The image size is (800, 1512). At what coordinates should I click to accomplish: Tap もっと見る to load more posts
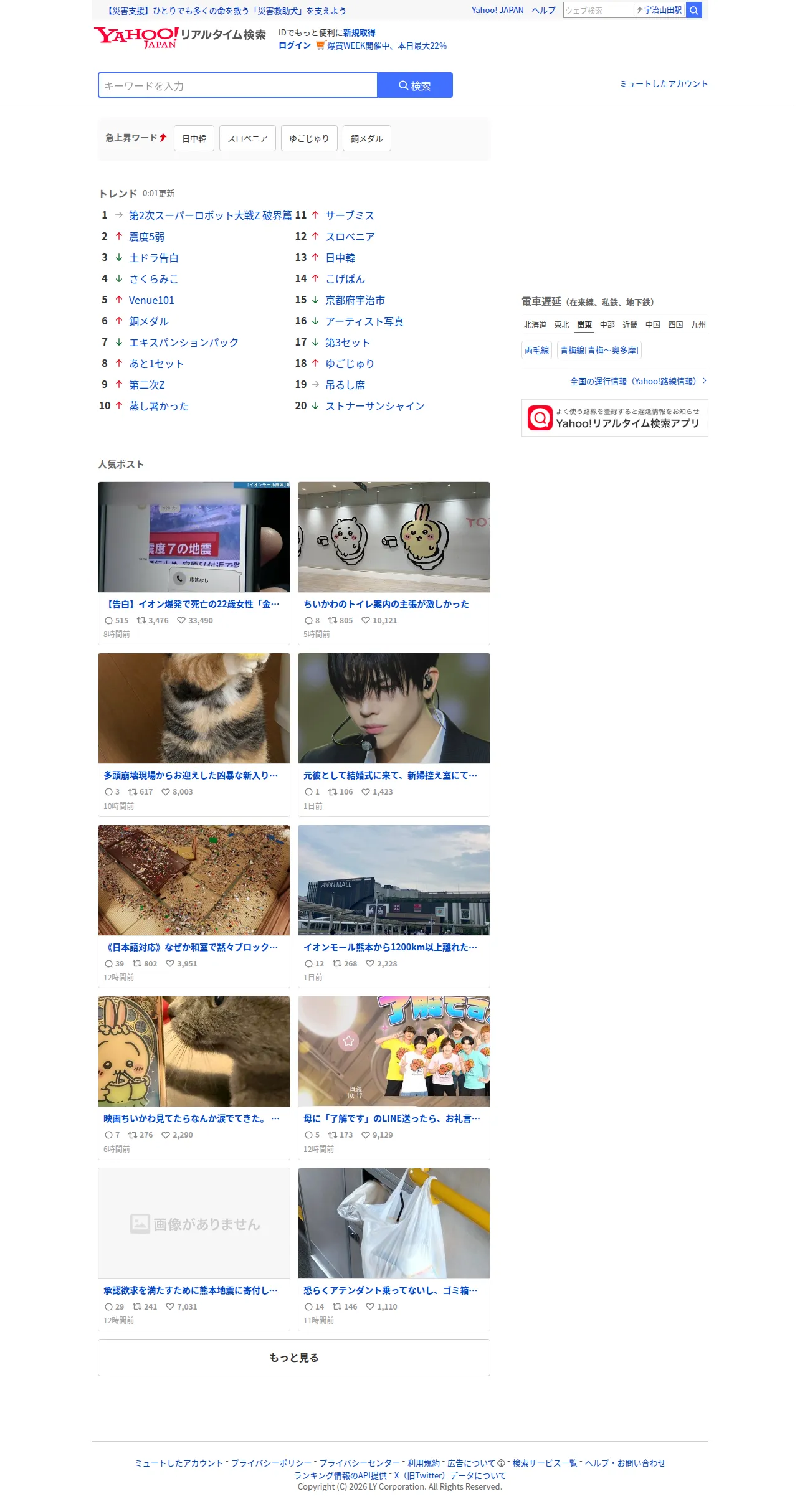(x=294, y=1358)
